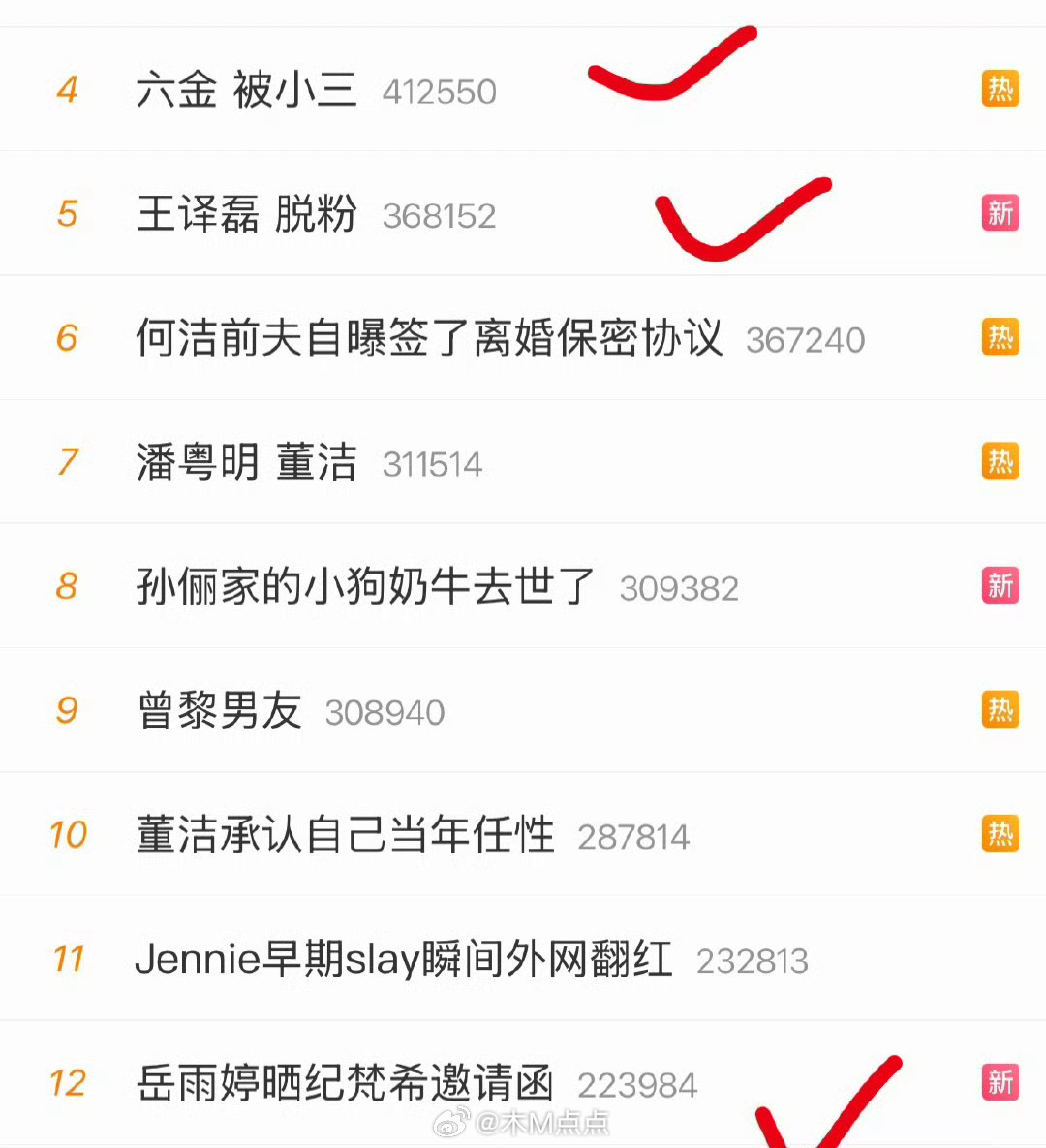1046x1148 pixels.
Task: Click the 岳雨婷晒纪梵希邀请函 entry
Action: click(344, 1083)
